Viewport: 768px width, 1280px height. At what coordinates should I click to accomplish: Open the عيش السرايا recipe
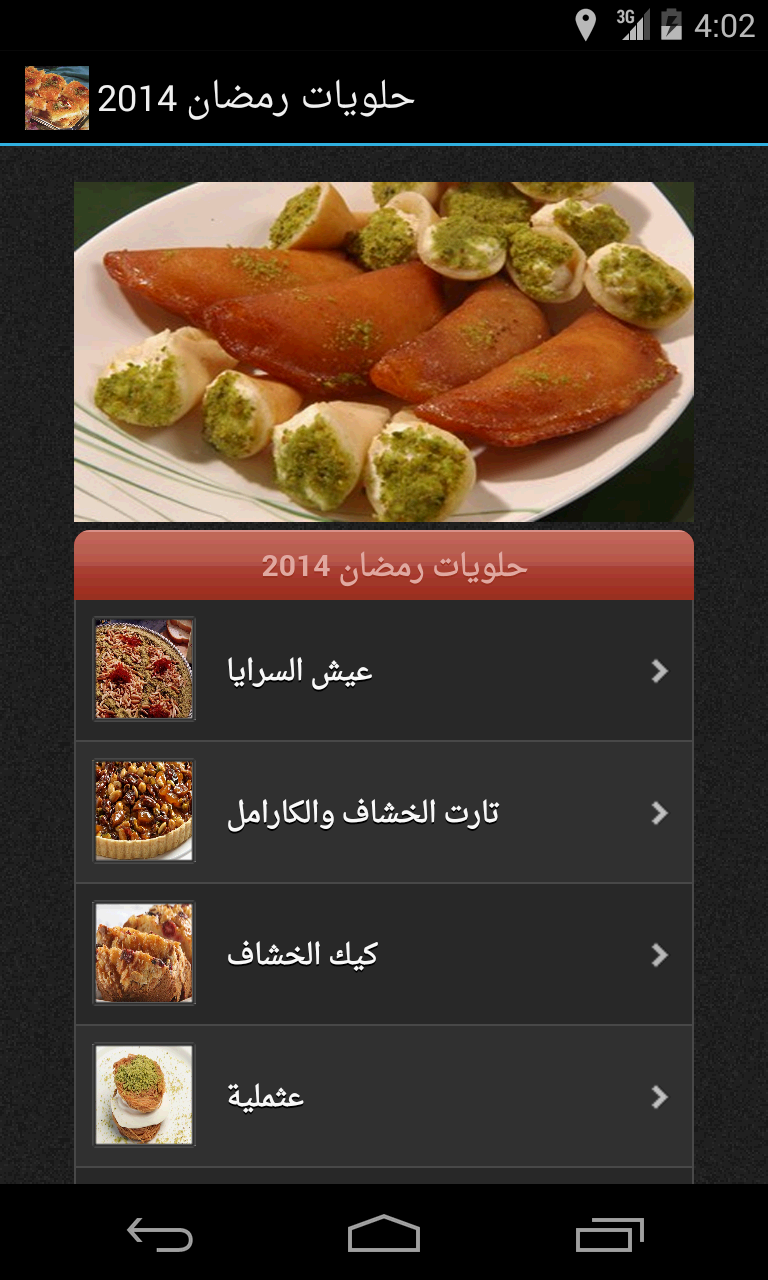[383, 670]
